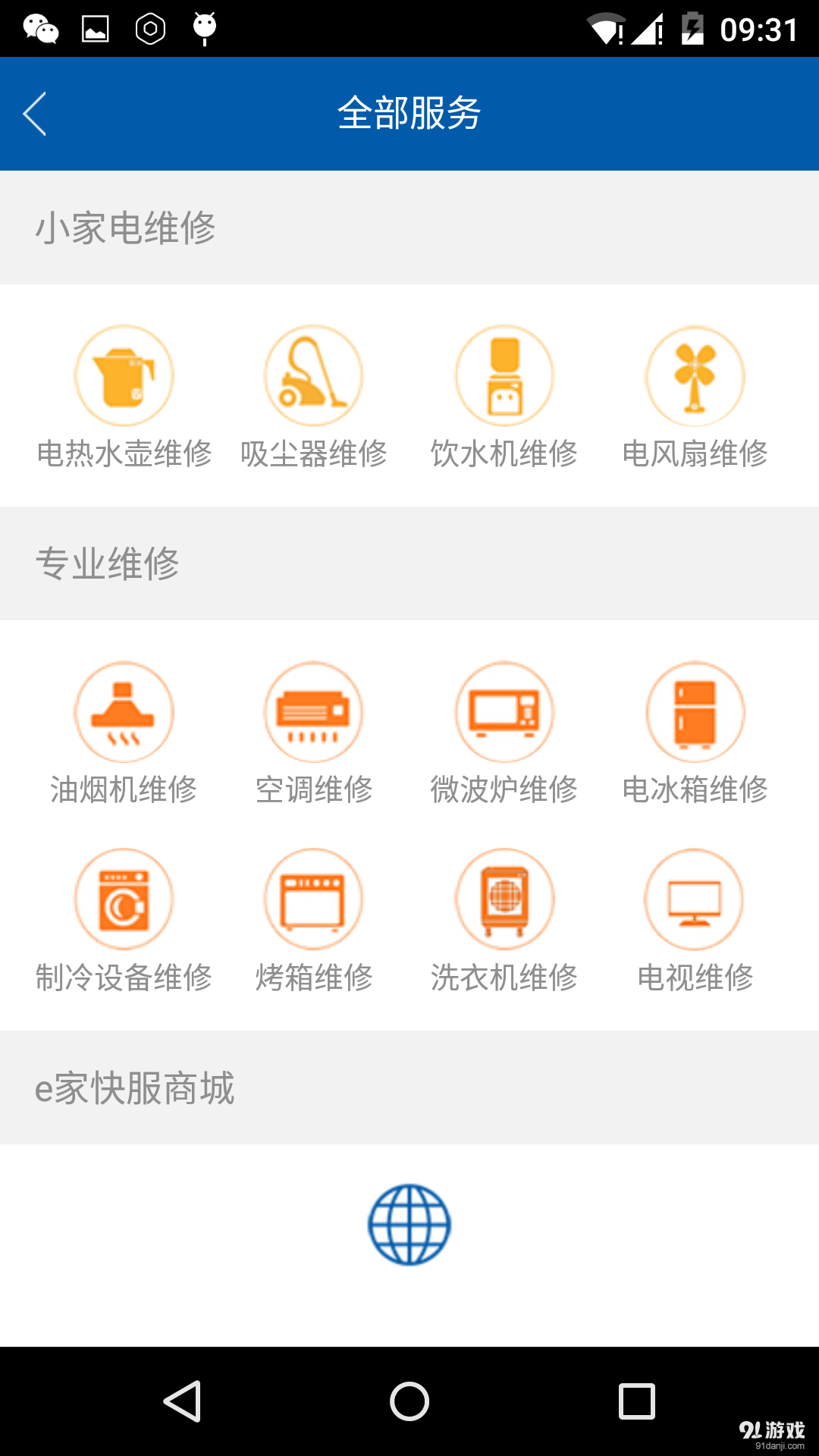Select microwave oven repair (微波炉维修) icon
Image resolution: width=819 pixels, height=1456 pixels.
(x=504, y=711)
